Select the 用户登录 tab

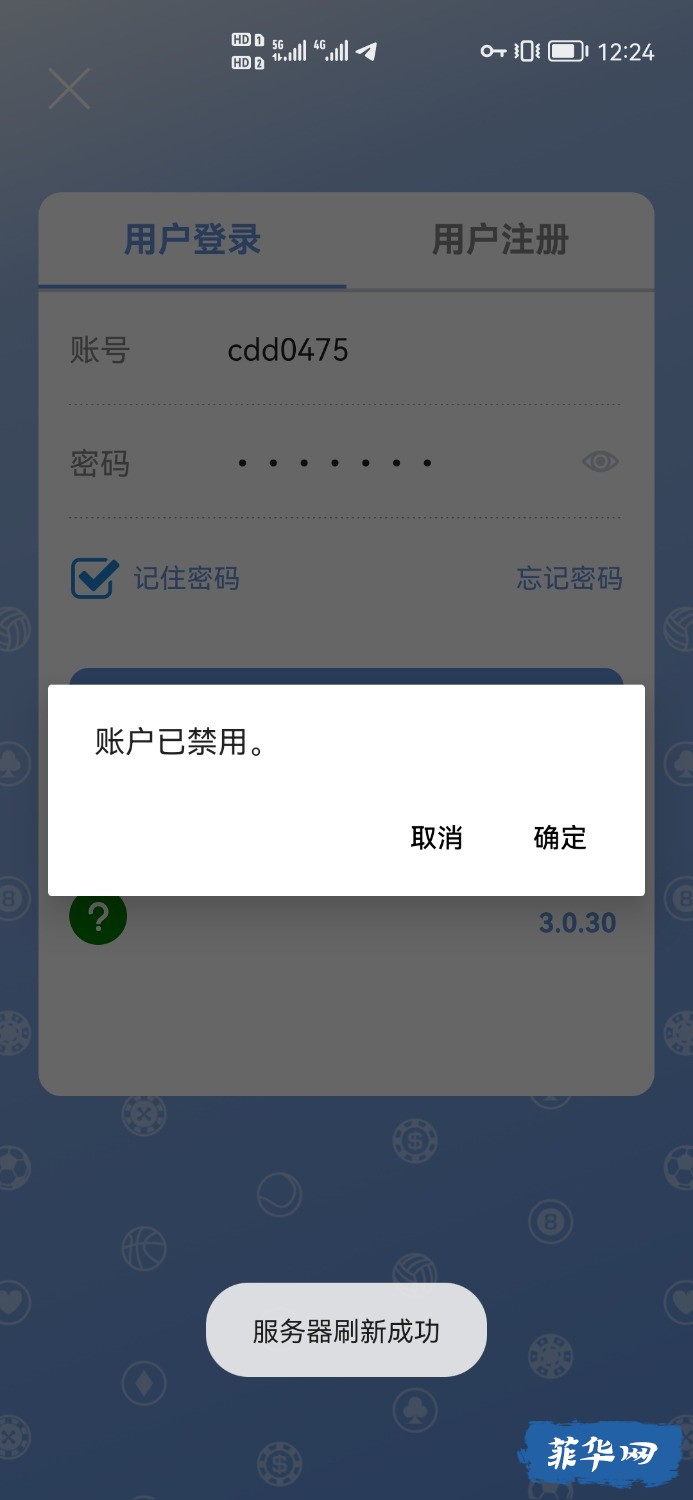(192, 240)
